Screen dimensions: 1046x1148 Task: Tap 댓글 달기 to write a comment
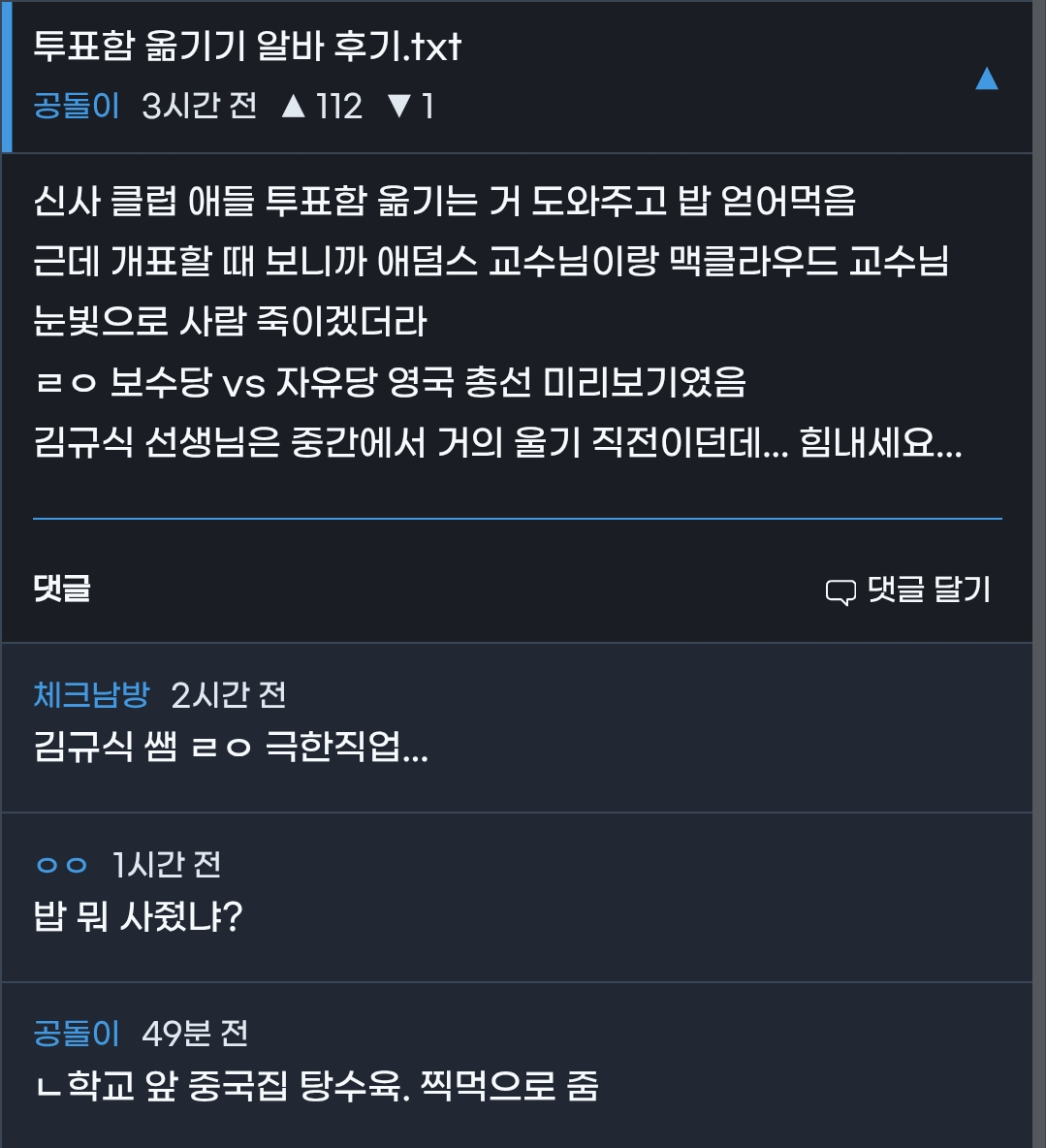pos(907,590)
